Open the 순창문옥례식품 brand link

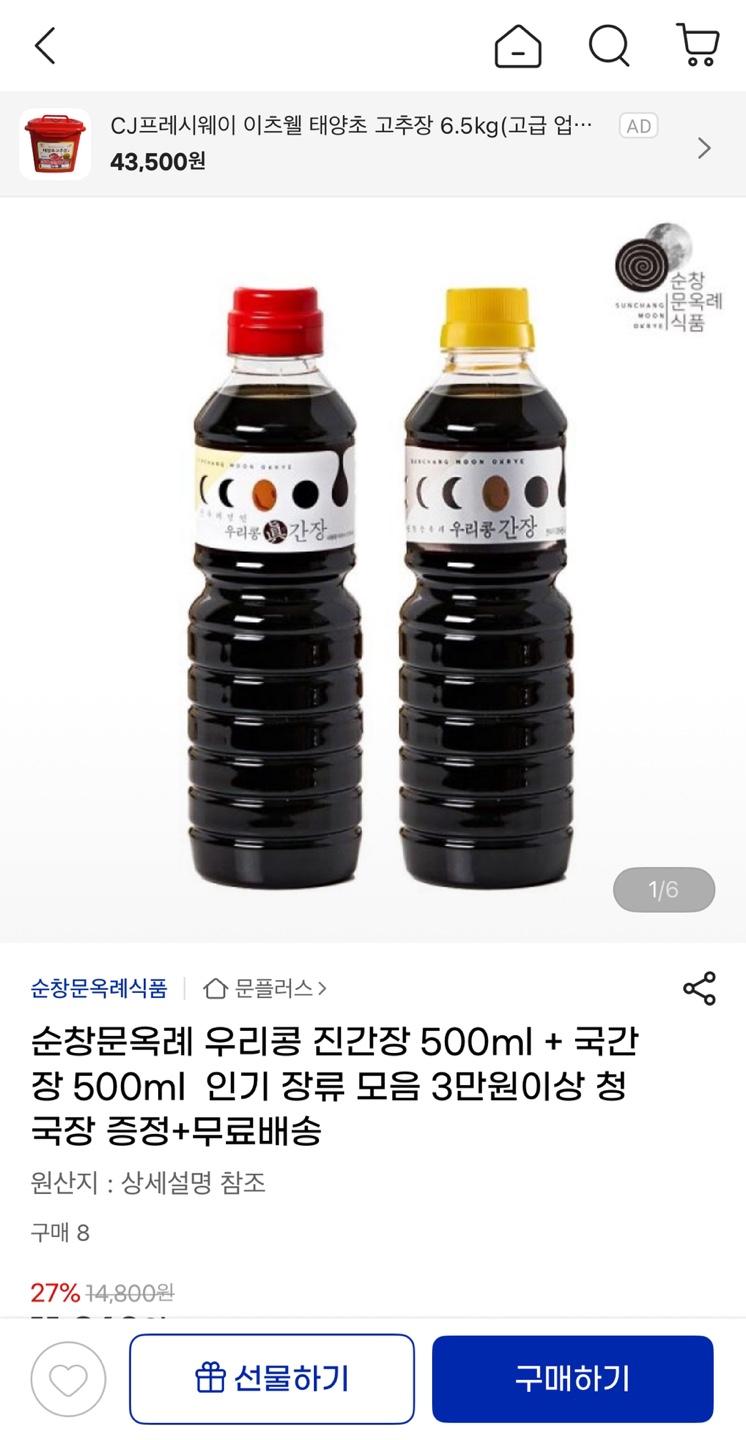click(99, 989)
